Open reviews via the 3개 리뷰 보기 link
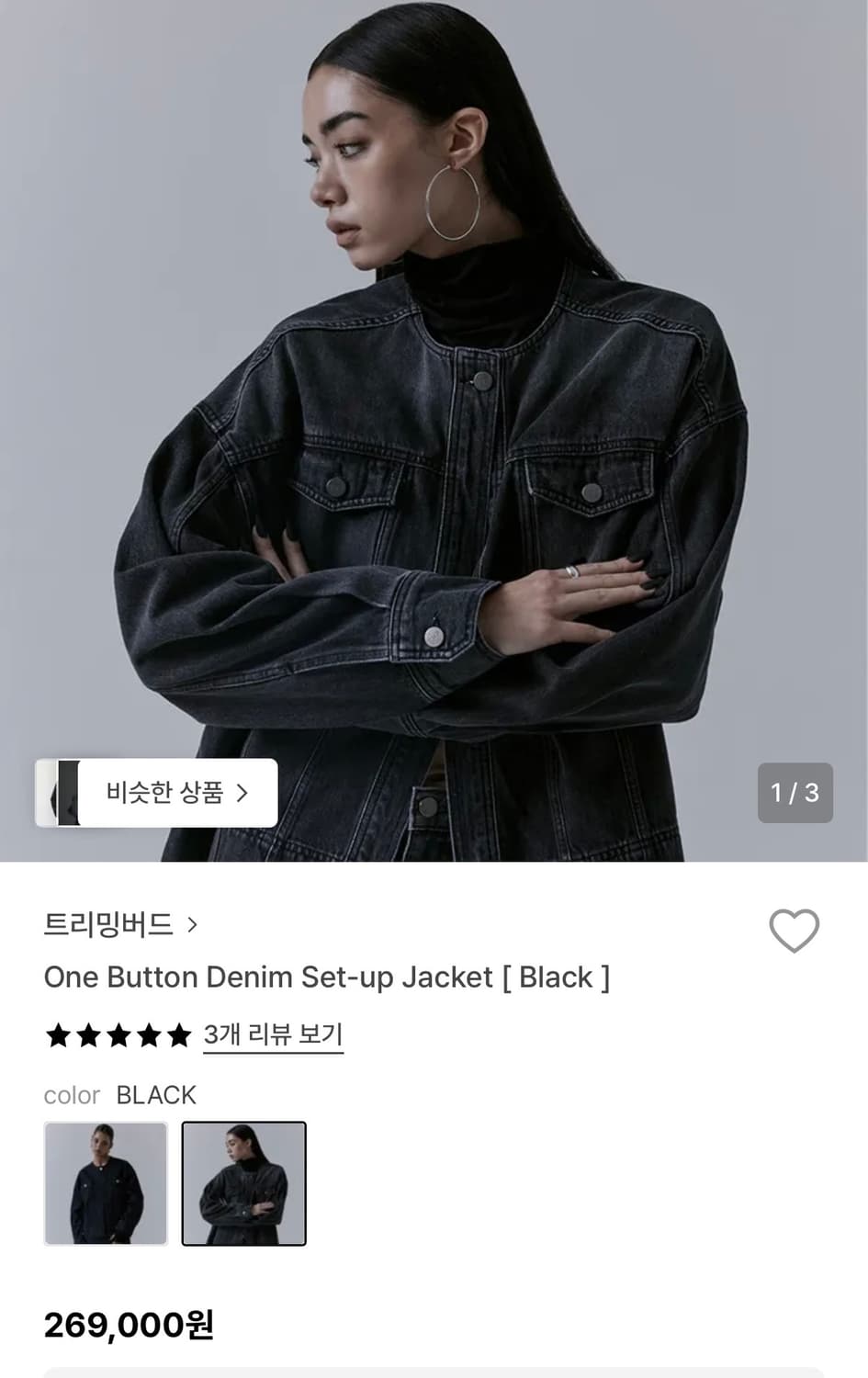This screenshot has width=868, height=1378. tap(272, 1034)
